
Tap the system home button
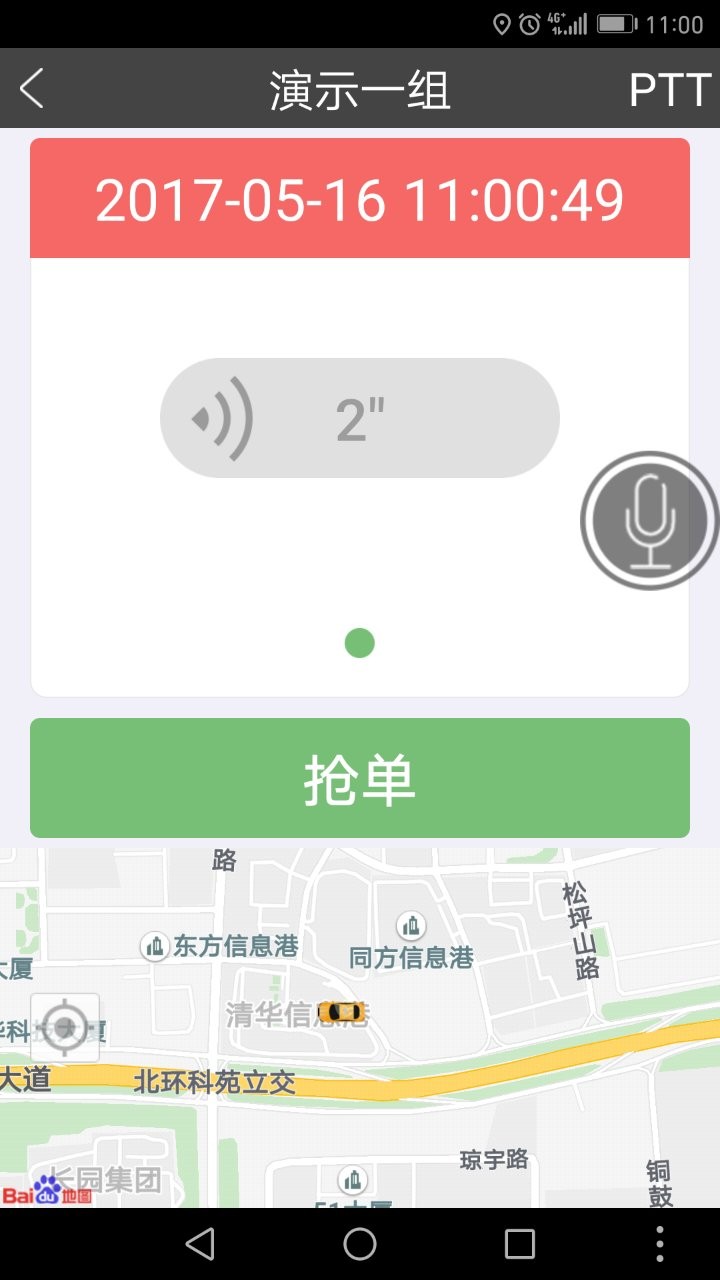tap(360, 1244)
